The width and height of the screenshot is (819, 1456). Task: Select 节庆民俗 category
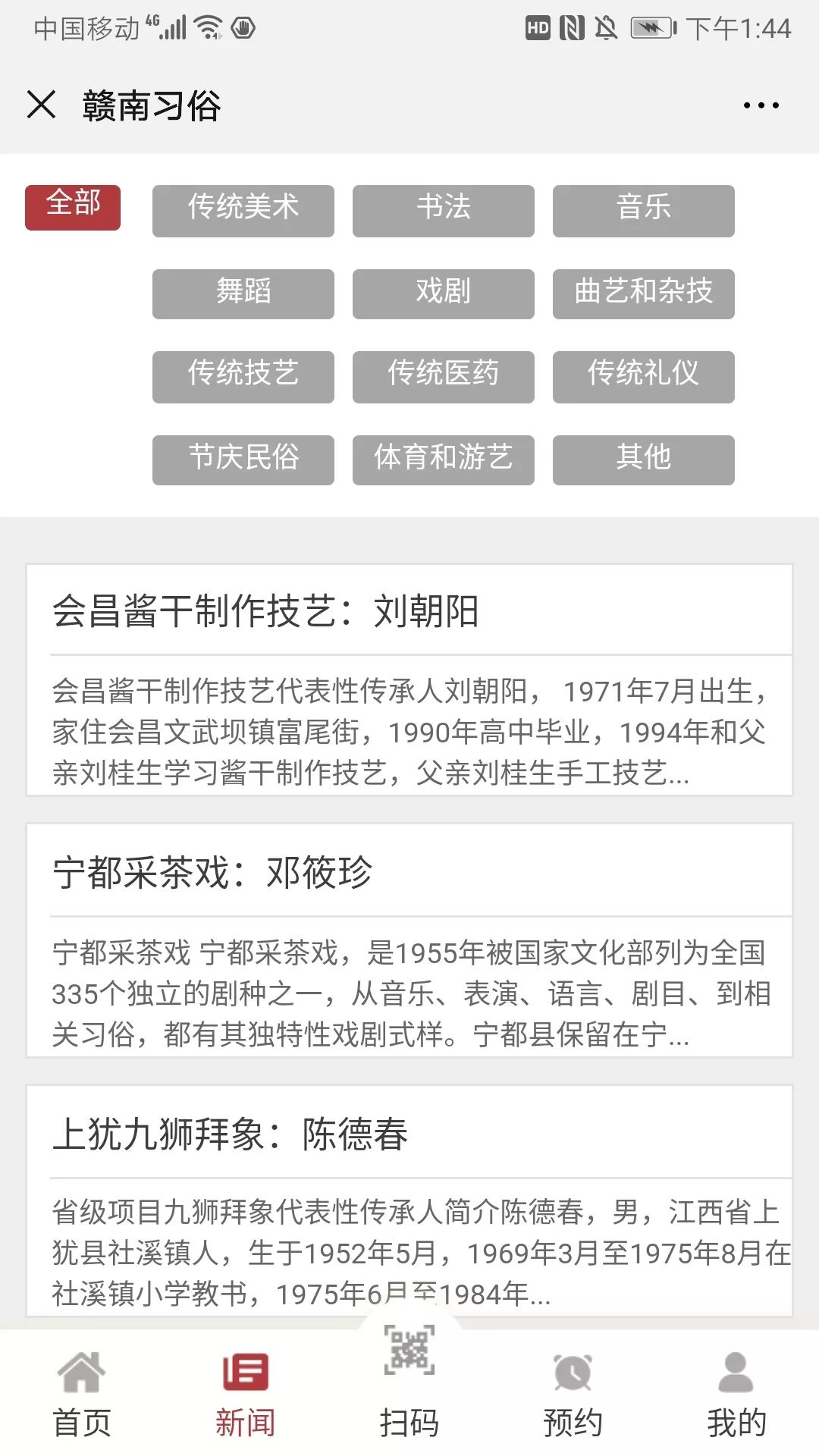[x=243, y=460]
